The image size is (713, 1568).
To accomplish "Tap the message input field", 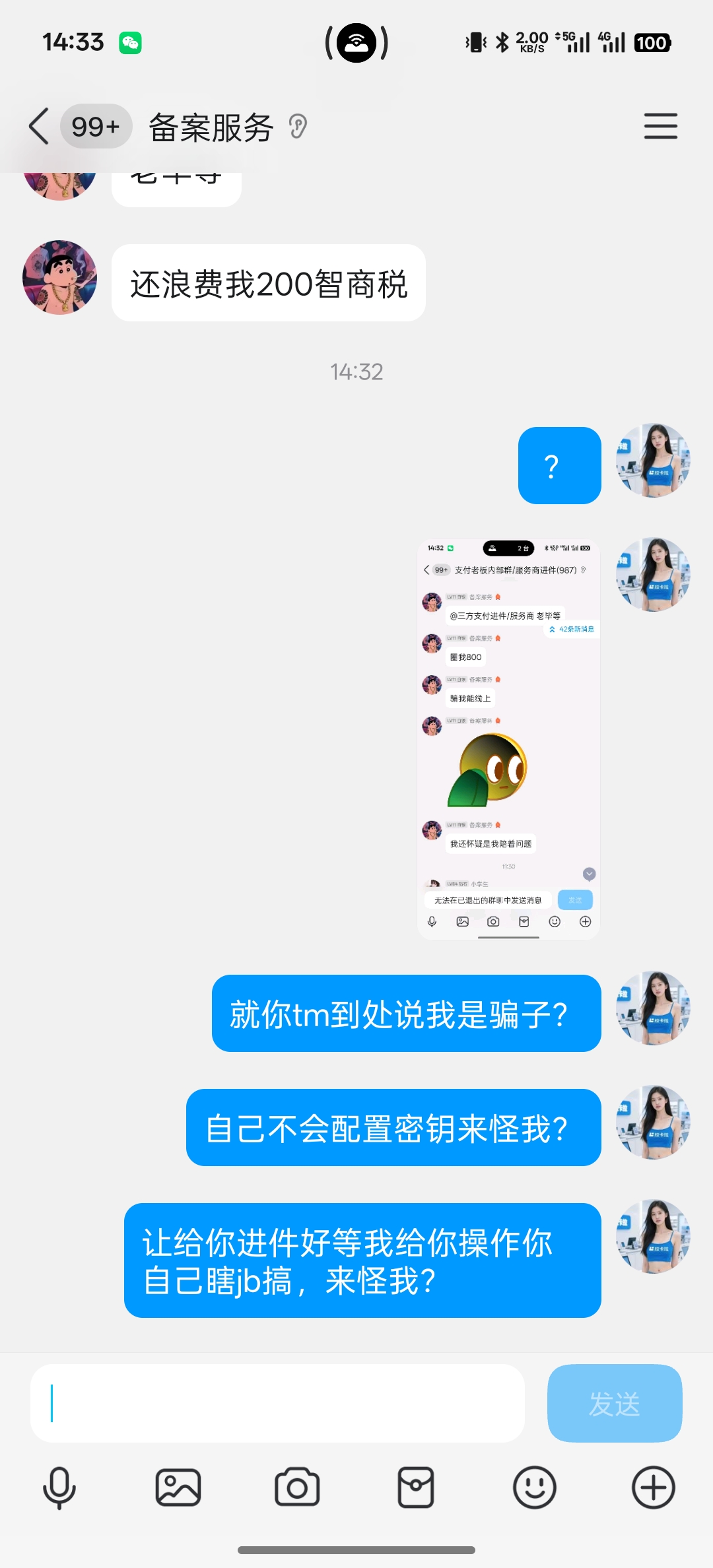I will coord(277,1402).
